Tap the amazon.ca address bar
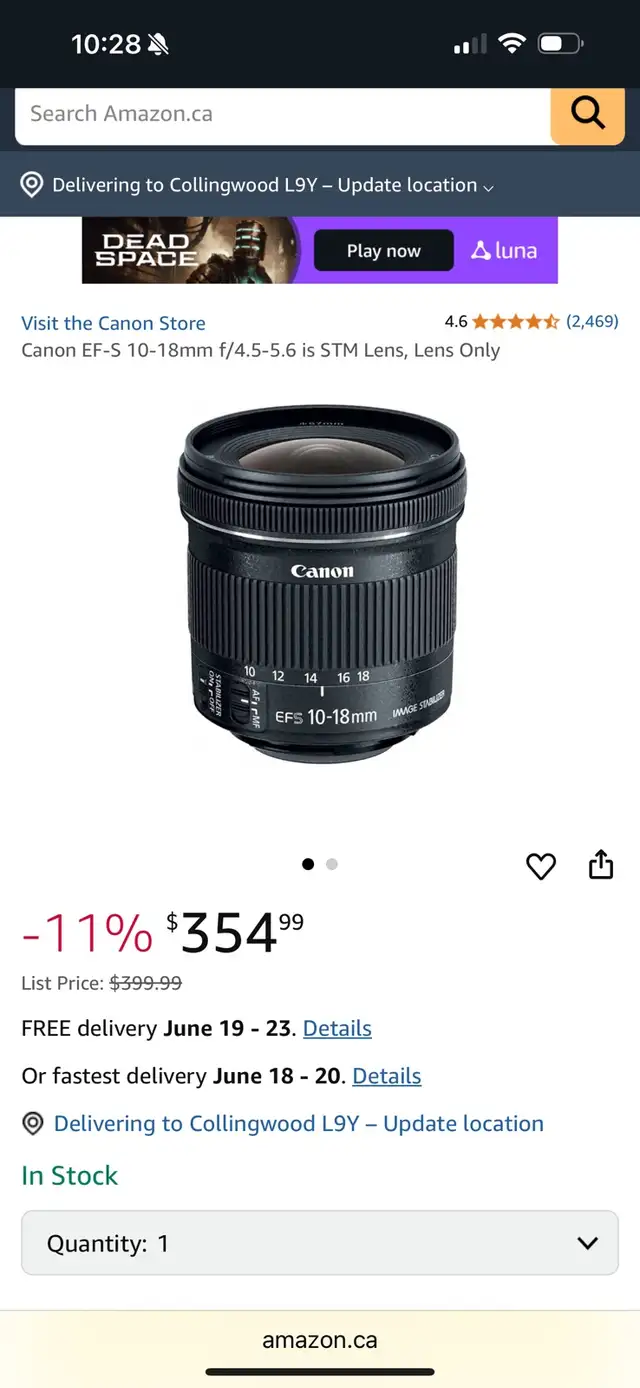640x1388 pixels. (320, 1341)
